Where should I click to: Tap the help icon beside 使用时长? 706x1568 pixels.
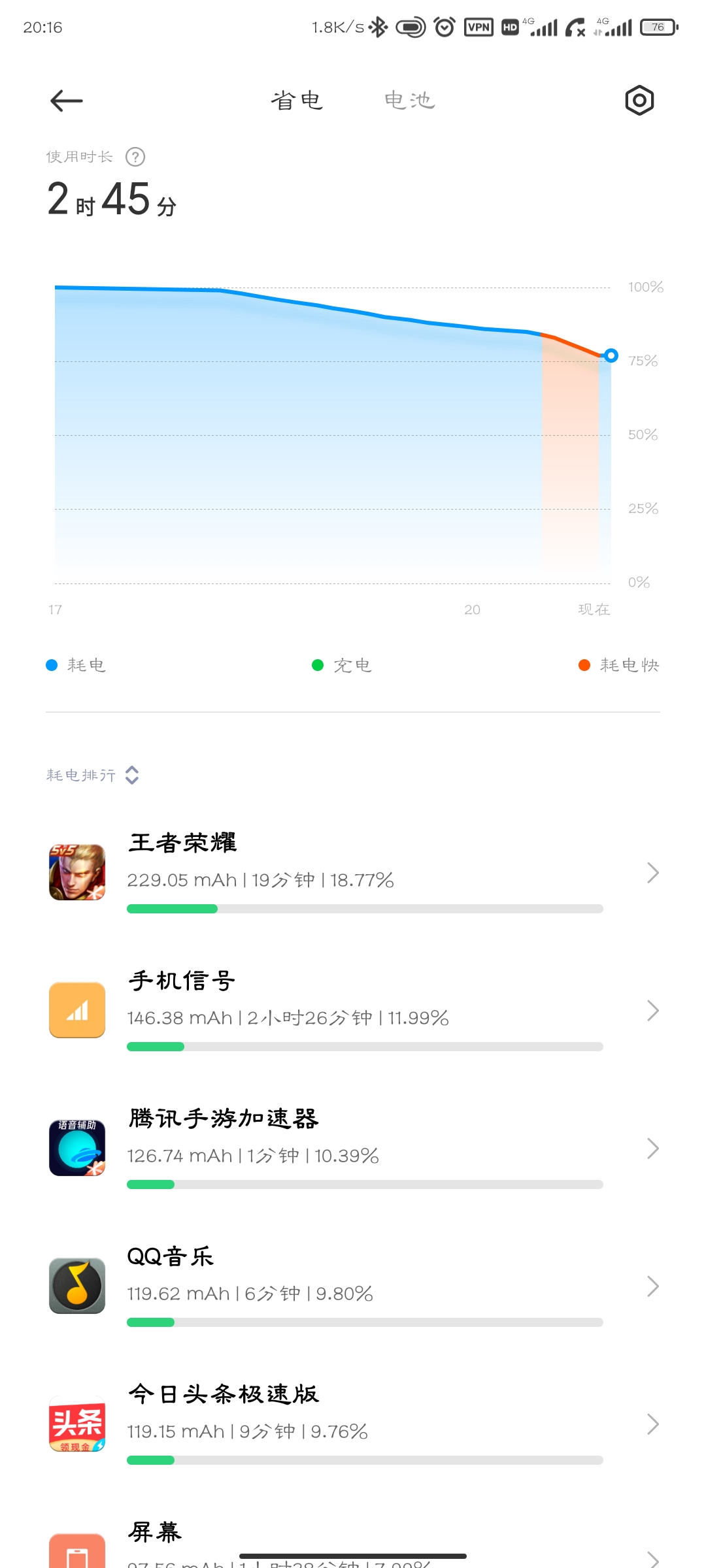tap(135, 157)
